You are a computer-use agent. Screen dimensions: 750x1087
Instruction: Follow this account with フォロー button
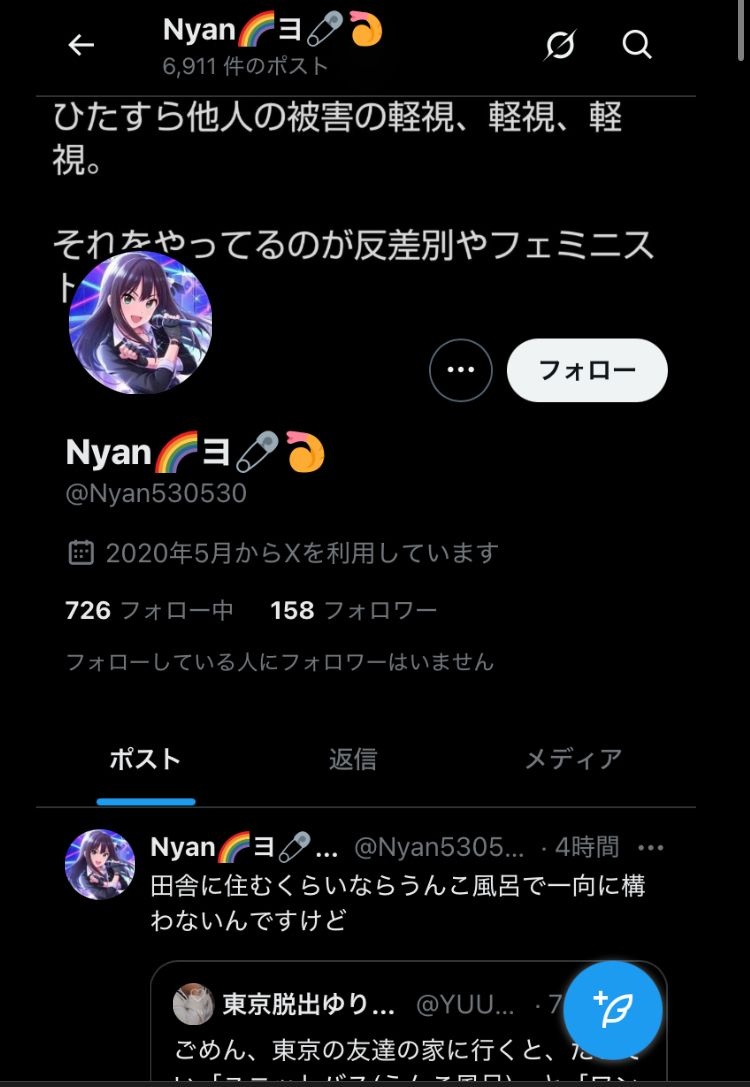[x=587, y=370]
